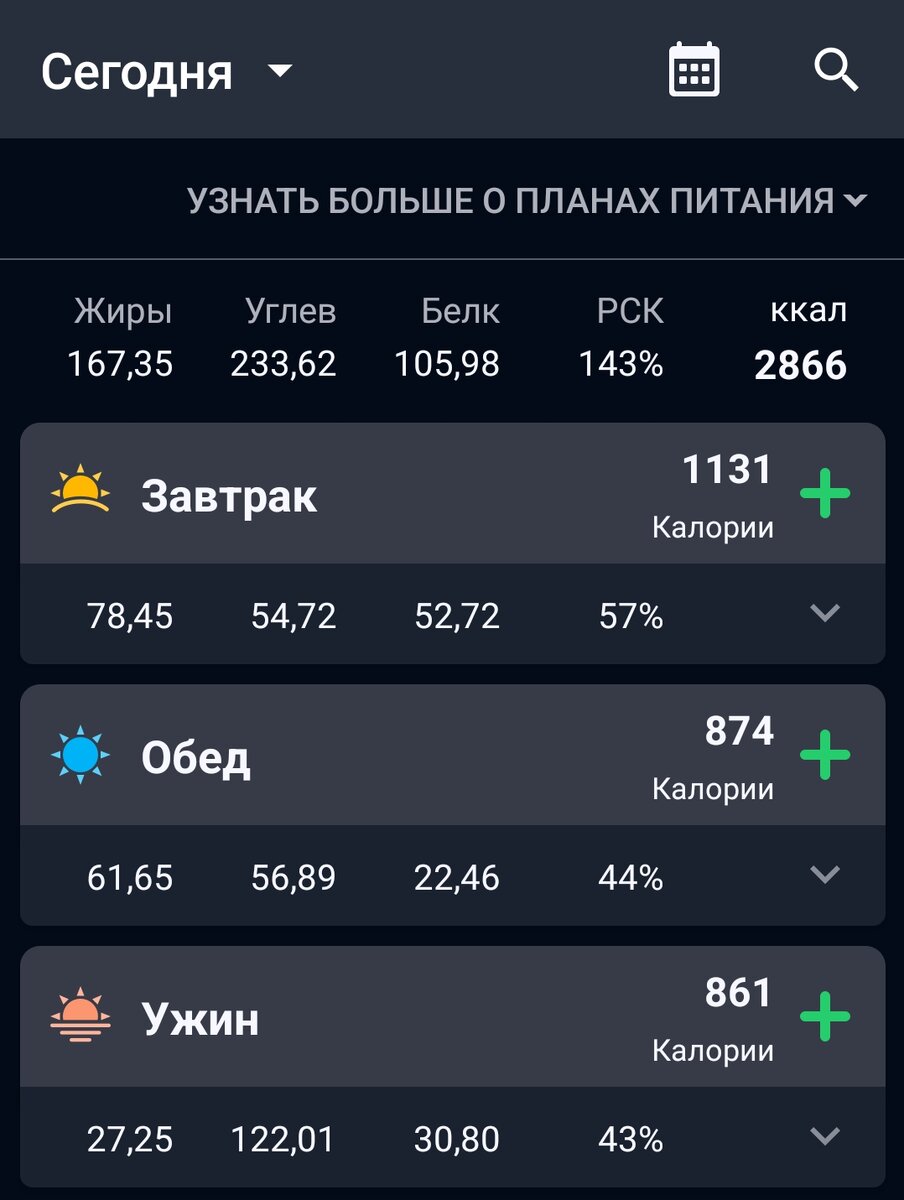Click the 57% РСК value under Завтрак

(628, 617)
